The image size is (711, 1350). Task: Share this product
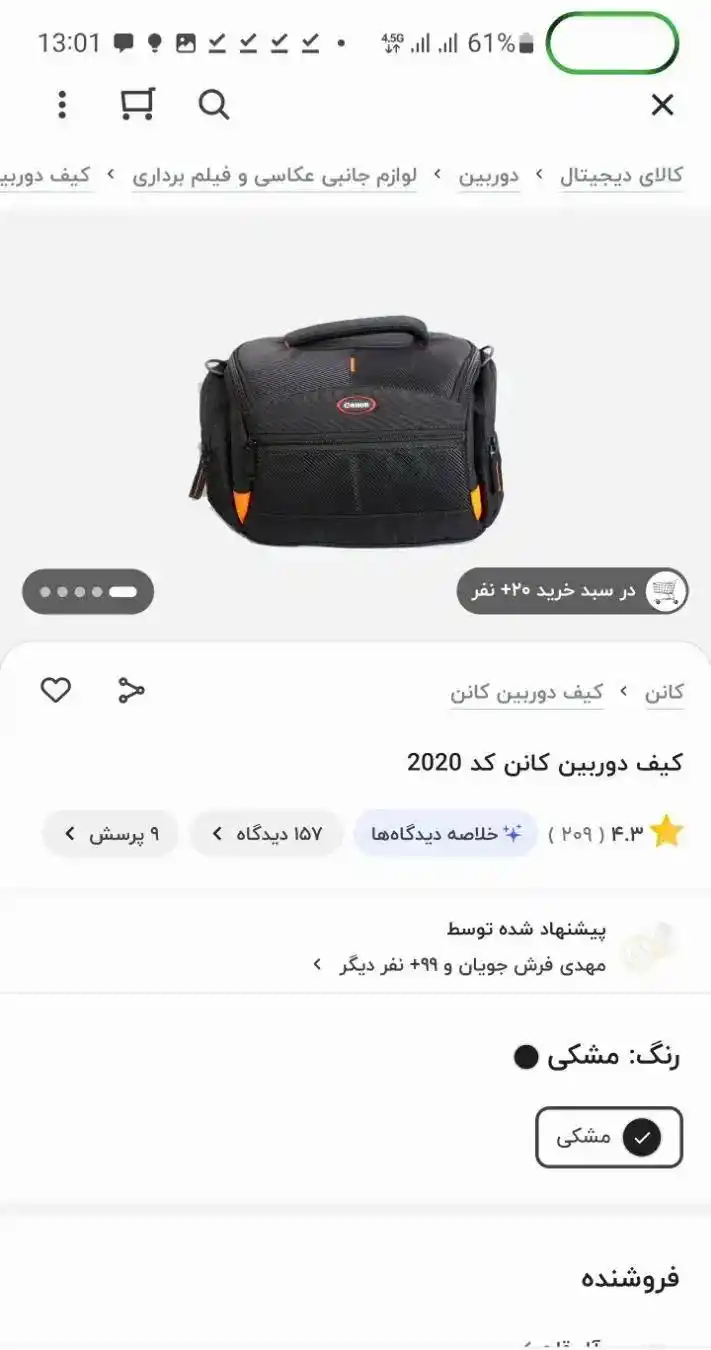[131, 690]
